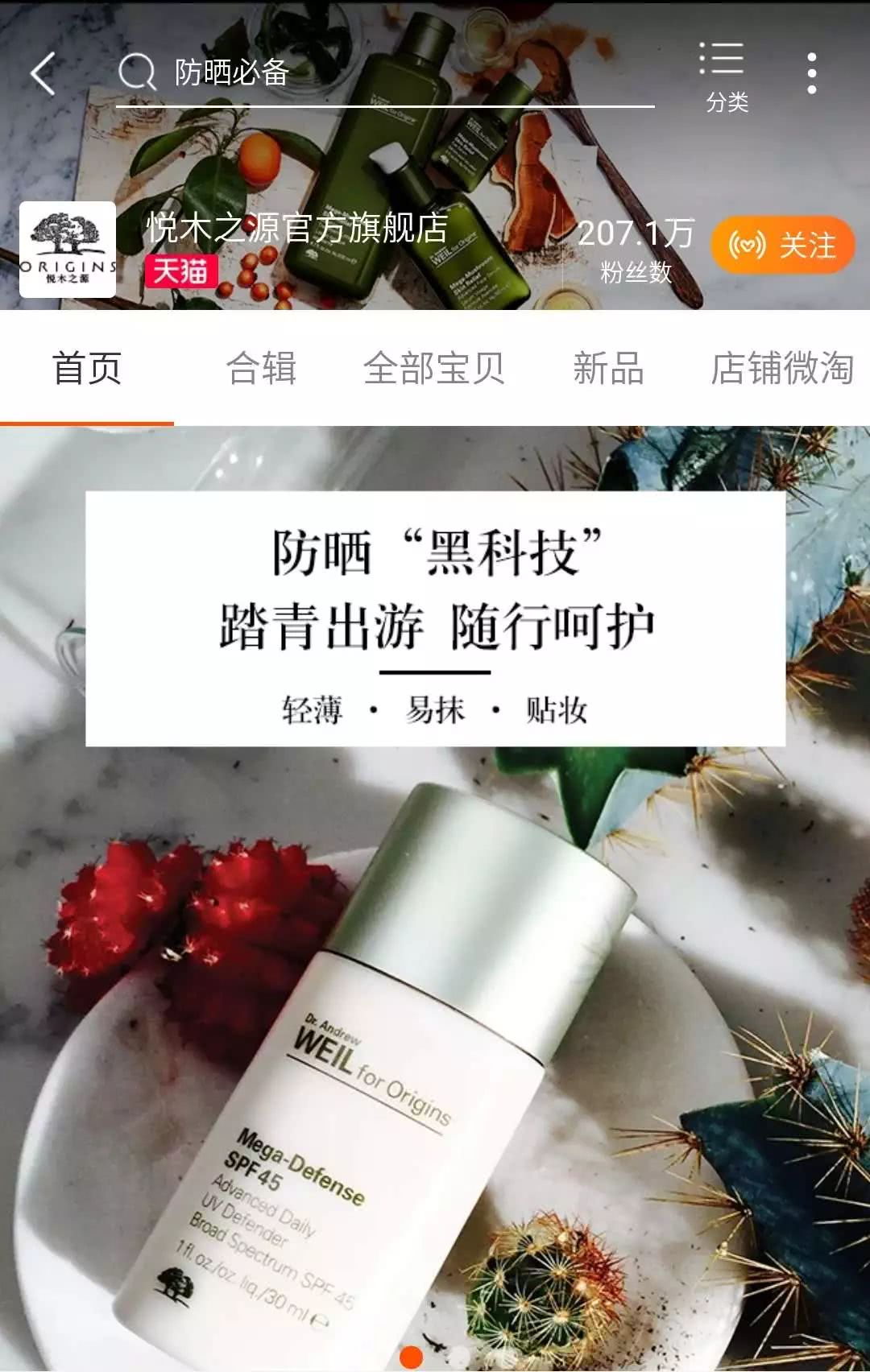The height and width of the screenshot is (1372, 870).
Task: Switch to the 全部宝贝 tab
Action: 433,369
